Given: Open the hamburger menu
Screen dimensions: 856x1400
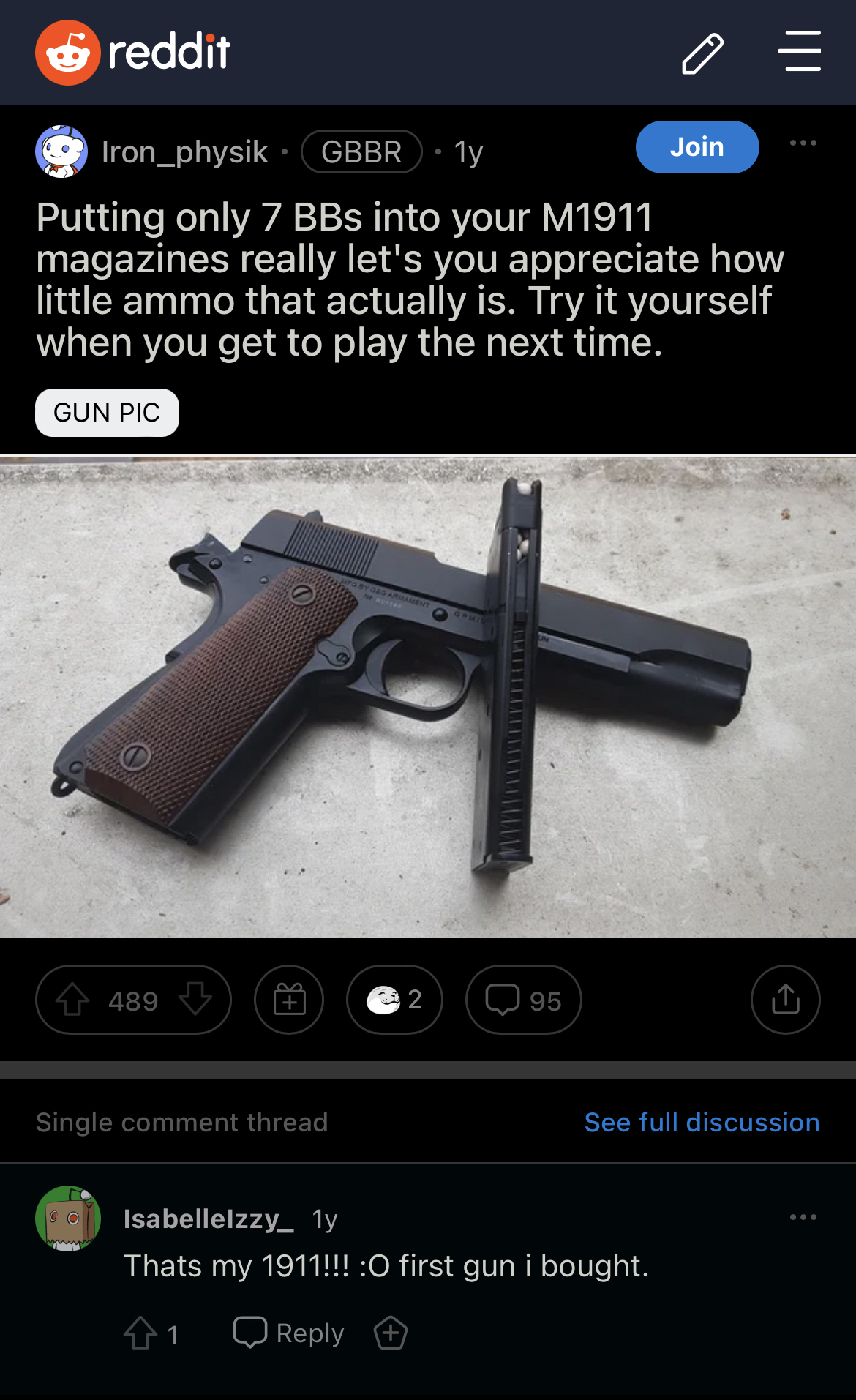Looking at the screenshot, I should click(799, 51).
